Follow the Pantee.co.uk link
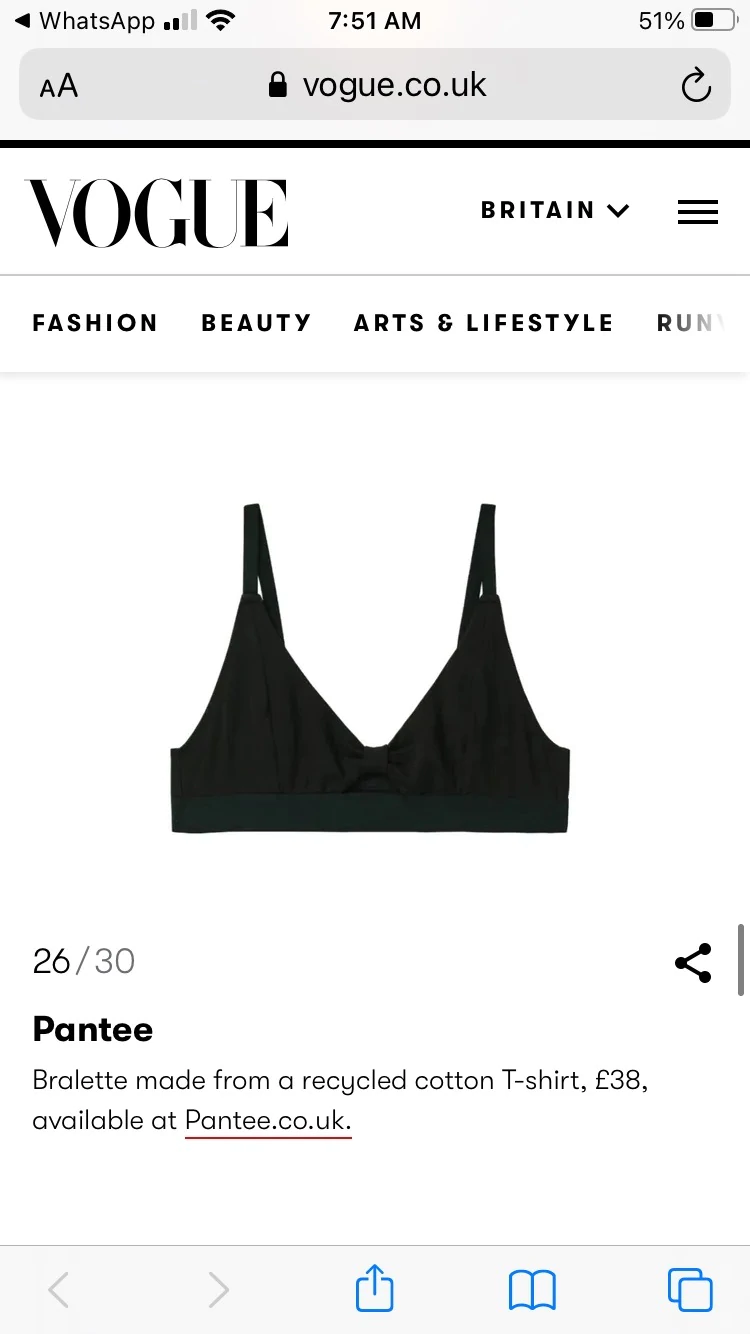The height and width of the screenshot is (1334, 750). coord(268,1120)
